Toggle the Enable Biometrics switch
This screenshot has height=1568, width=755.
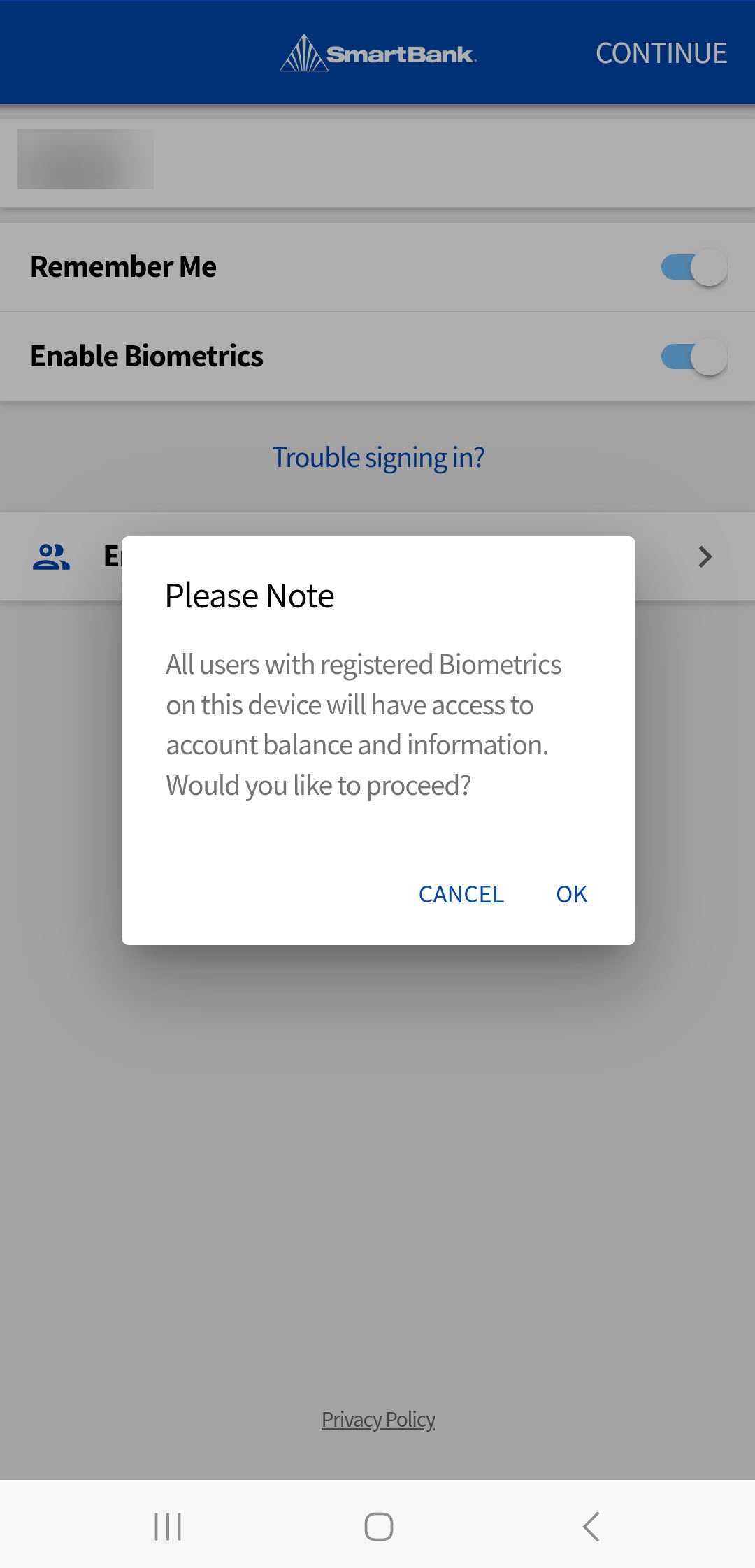click(694, 357)
